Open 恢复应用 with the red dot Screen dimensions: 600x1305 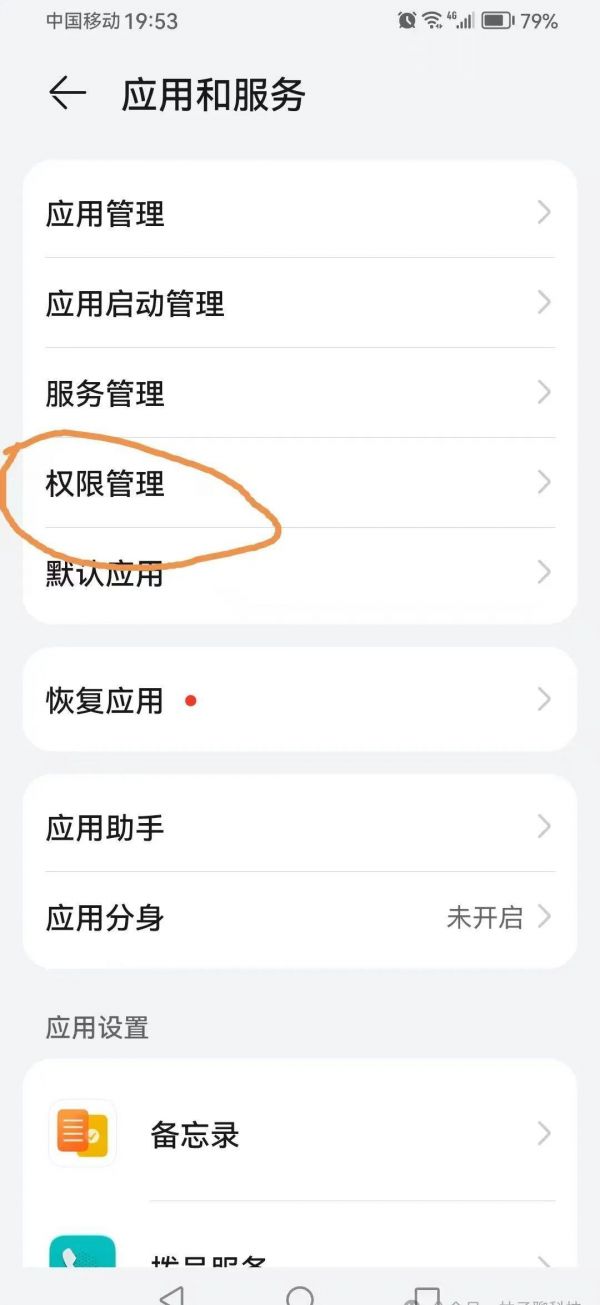(300, 700)
